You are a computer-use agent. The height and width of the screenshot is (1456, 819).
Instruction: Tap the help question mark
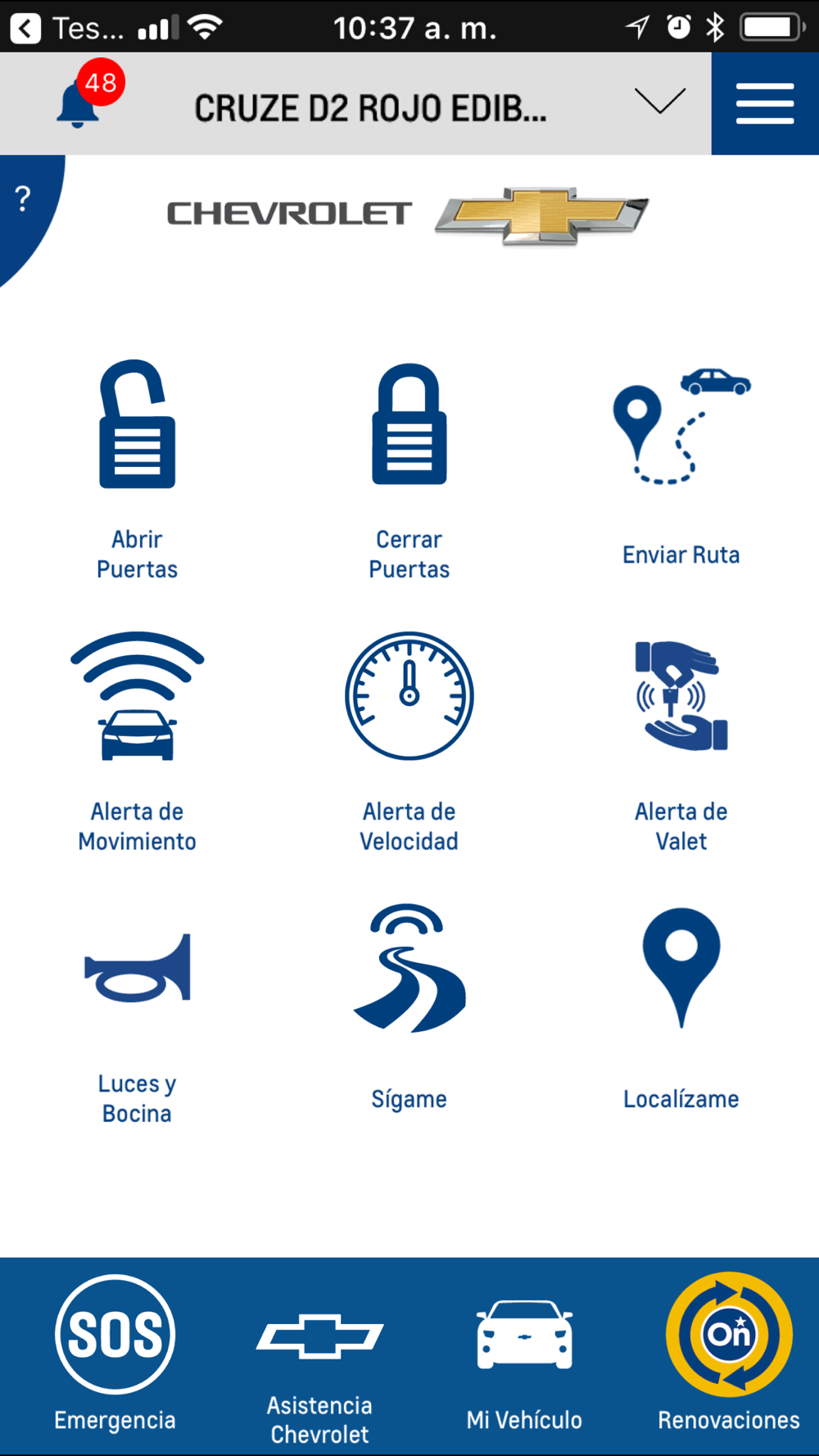coord(24,199)
